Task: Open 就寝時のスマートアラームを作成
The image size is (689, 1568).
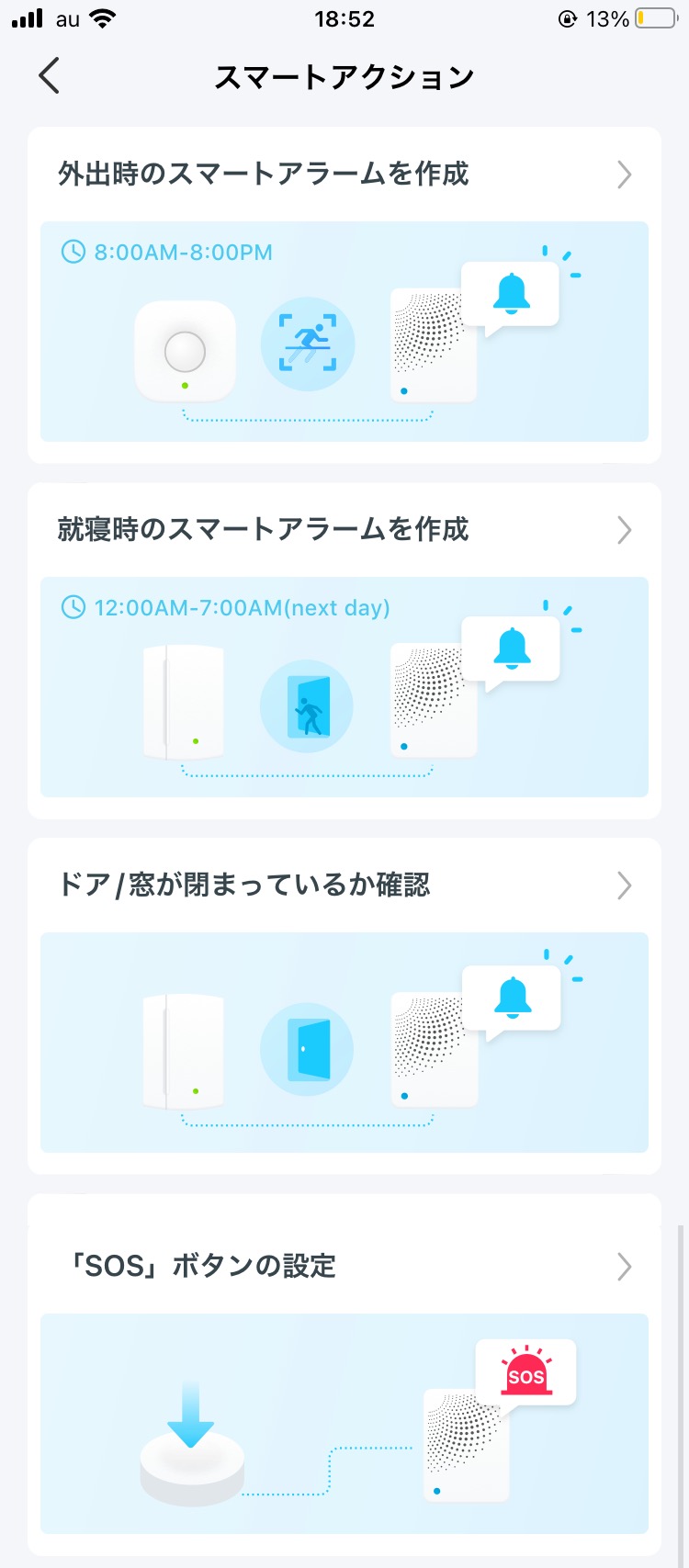Action: click(344, 530)
